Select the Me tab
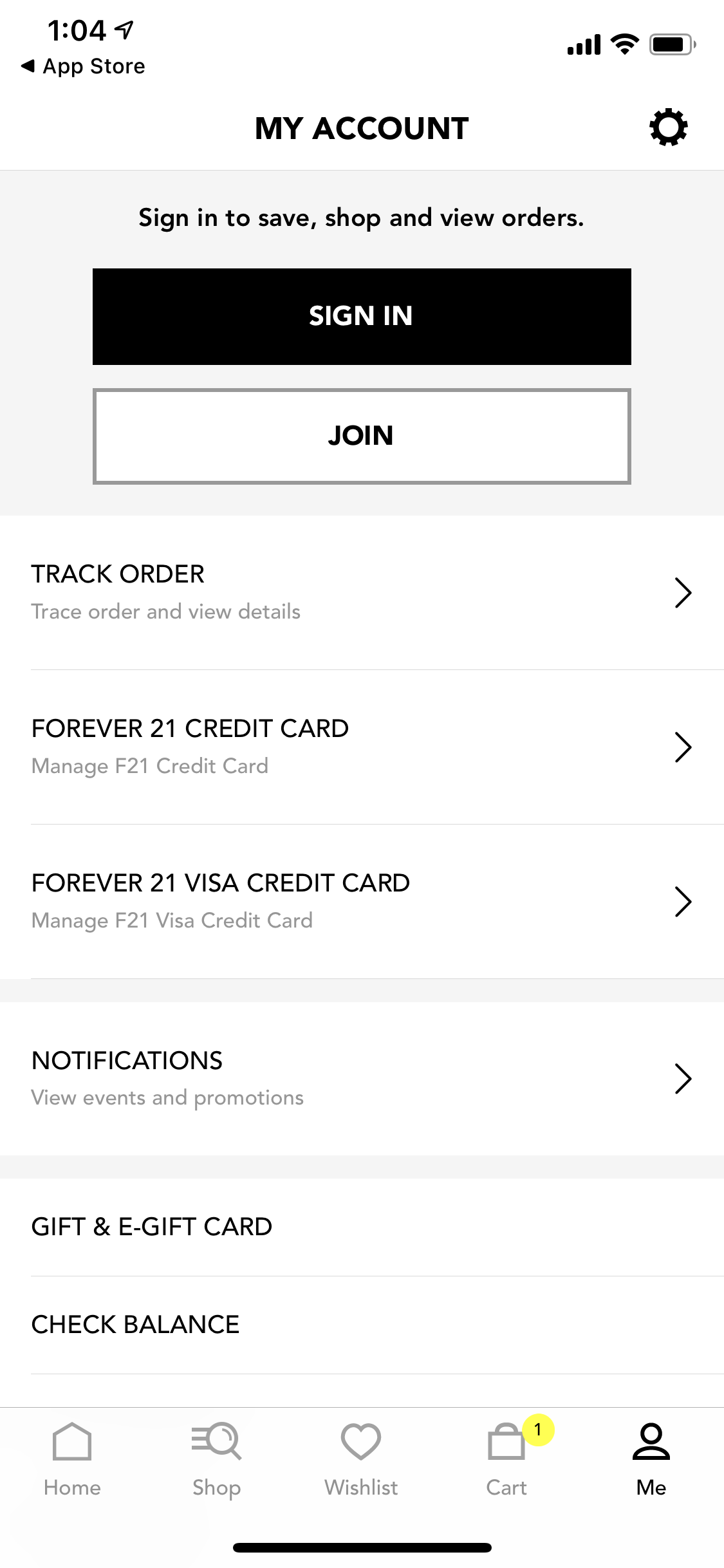The width and height of the screenshot is (724, 1568). coord(651,1460)
